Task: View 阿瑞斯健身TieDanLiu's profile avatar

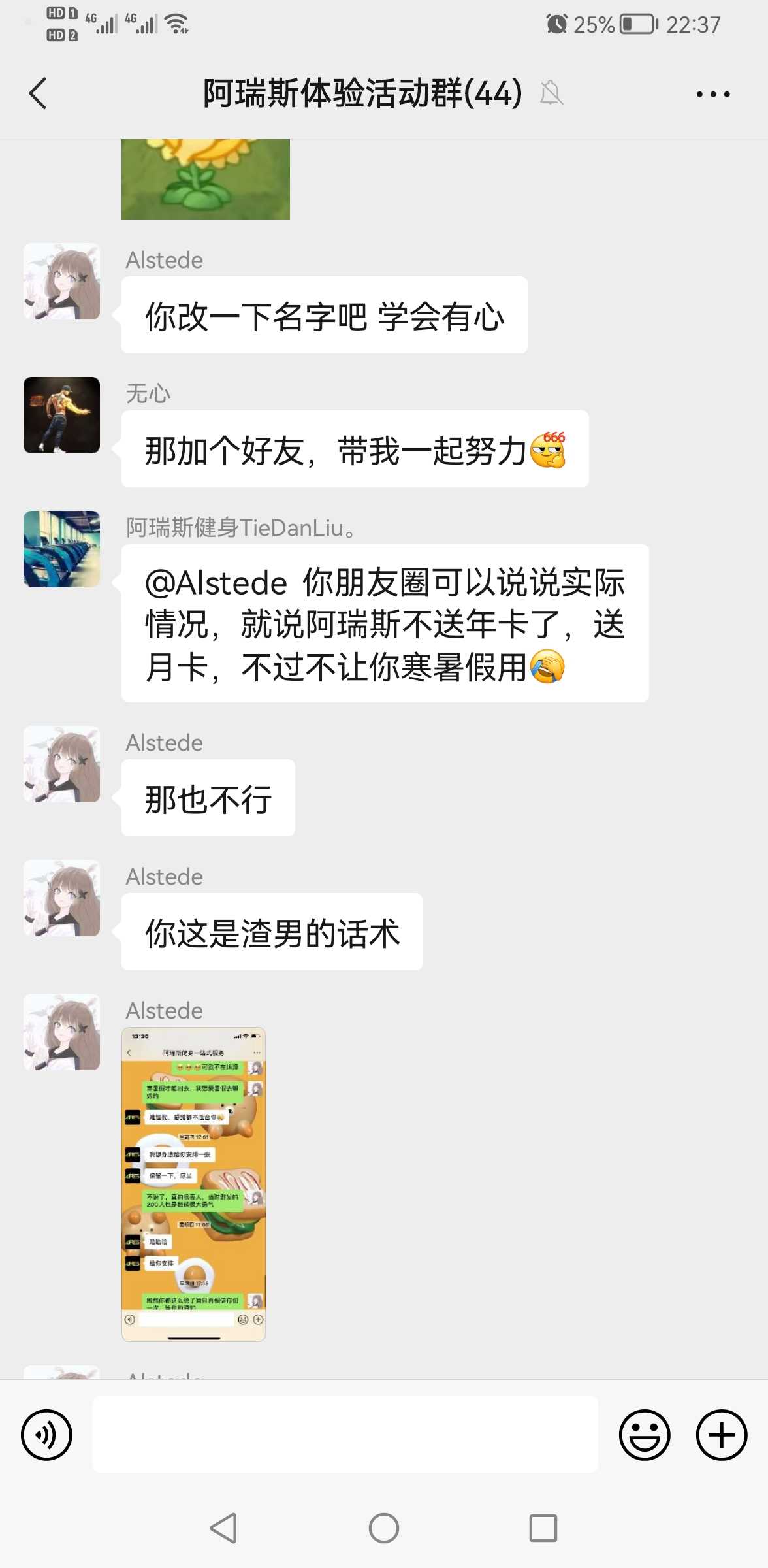Action: [x=61, y=549]
